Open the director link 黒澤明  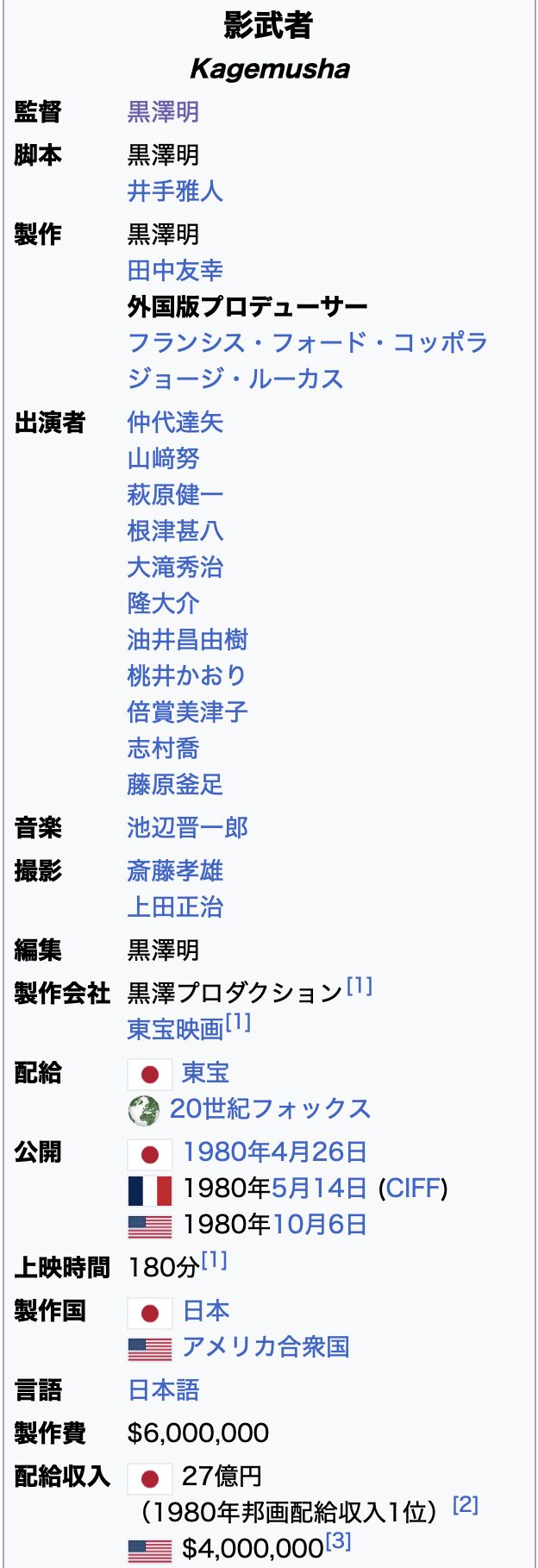coord(163,112)
